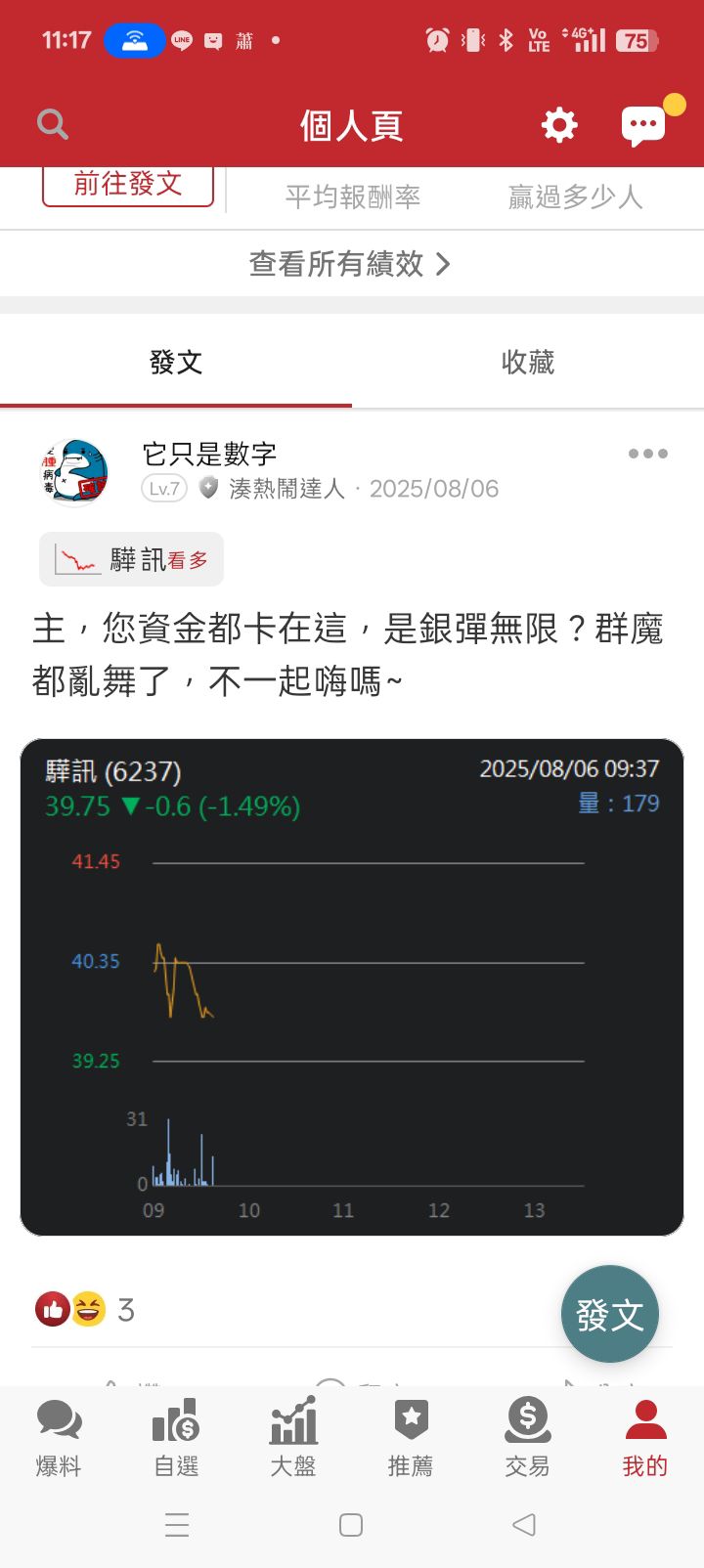
Task: Go to the 爆料 tab
Action: (x=59, y=1435)
